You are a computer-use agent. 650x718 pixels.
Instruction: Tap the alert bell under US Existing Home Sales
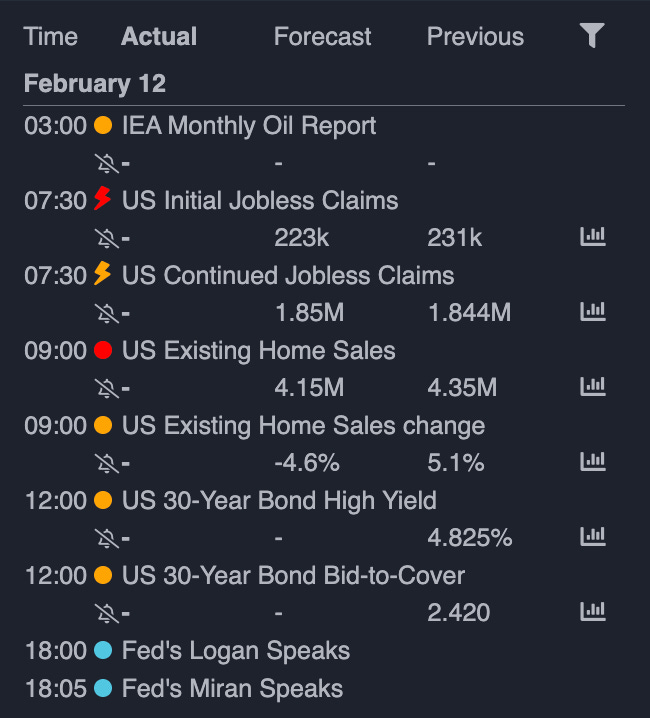coord(106,388)
